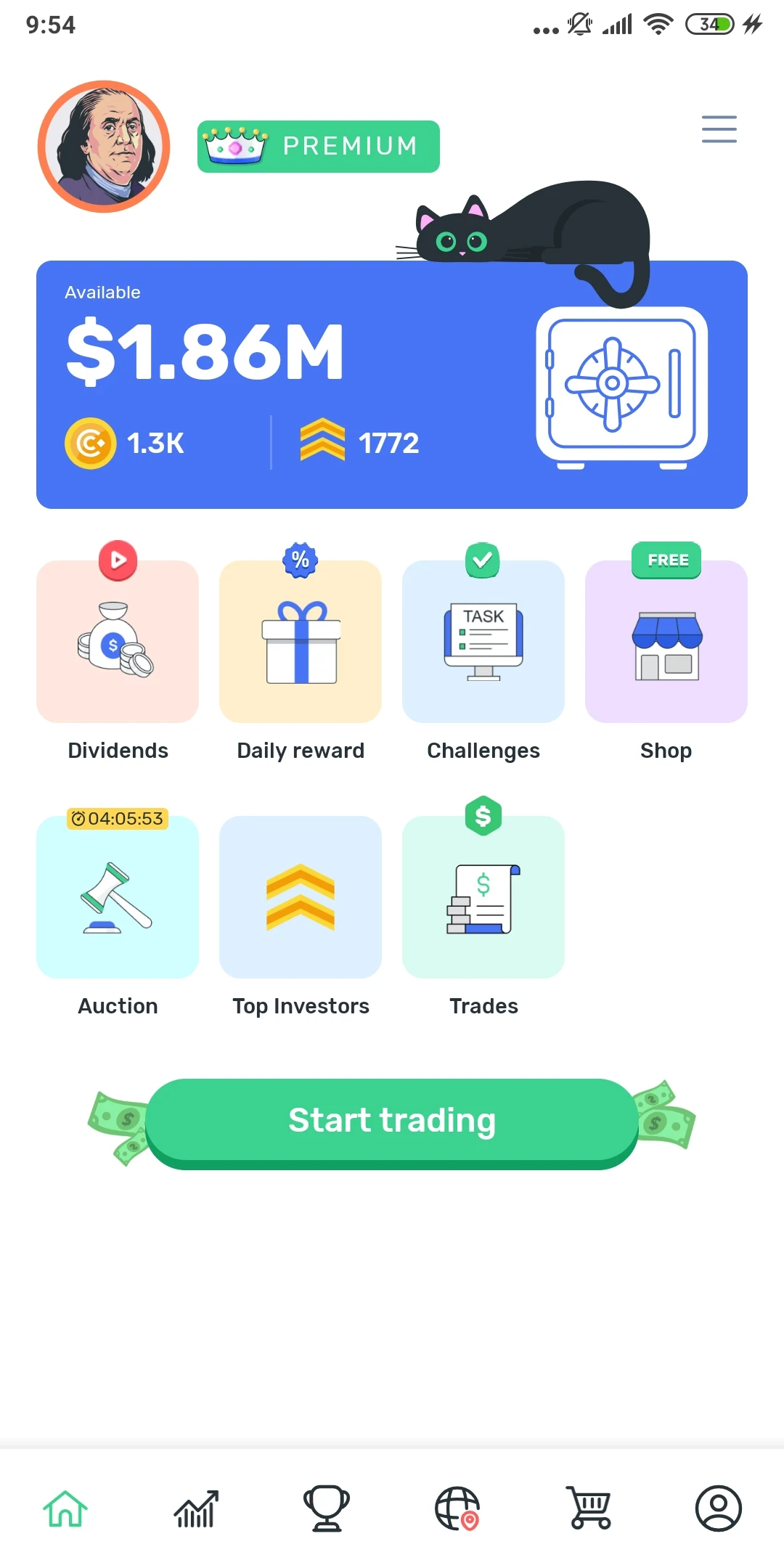Open the Dividends section
Image resolution: width=784 pixels, height=1568 pixels.
[x=117, y=642]
